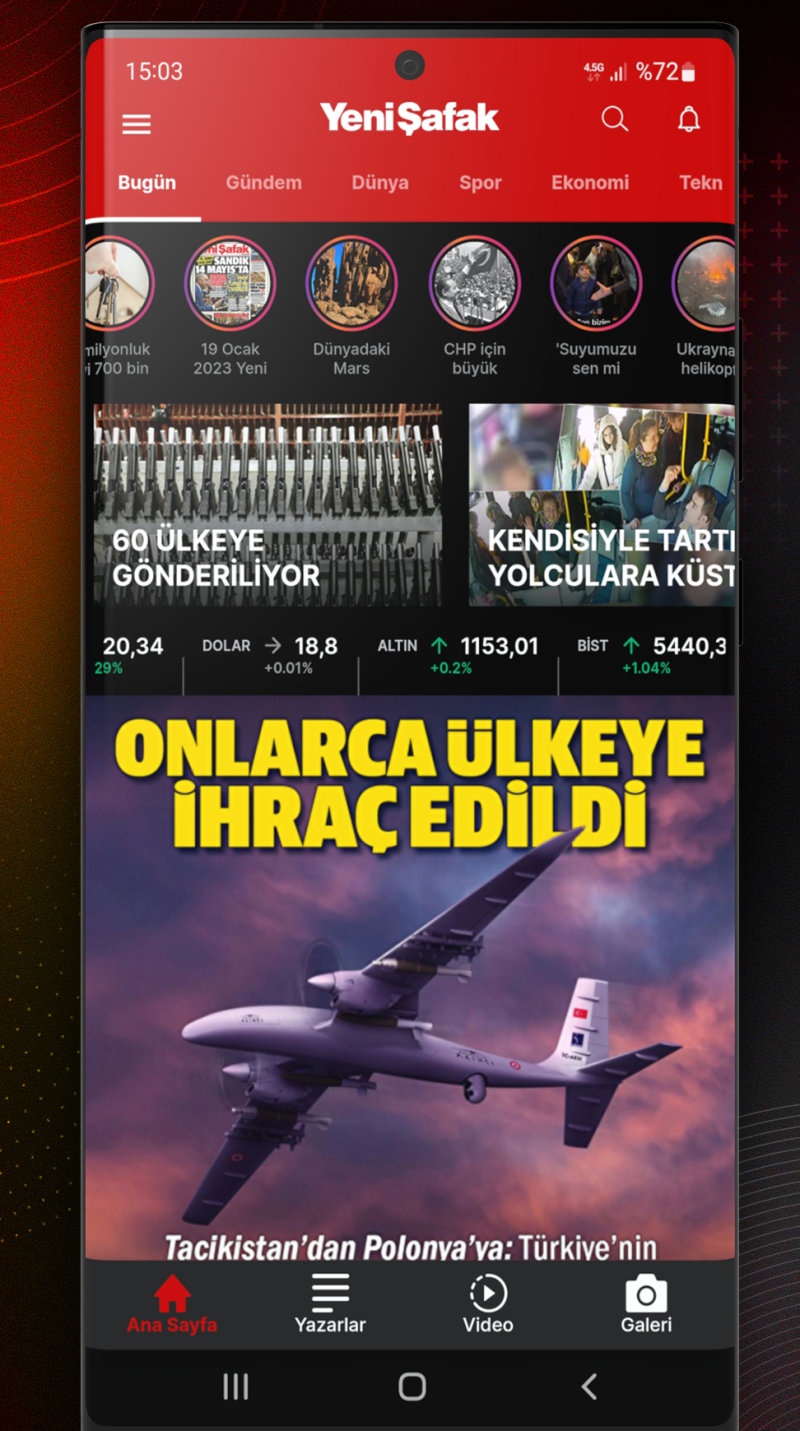This screenshot has height=1431, width=800.
Task: Switch to the Spor tab
Action: click(x=480, y=183)
